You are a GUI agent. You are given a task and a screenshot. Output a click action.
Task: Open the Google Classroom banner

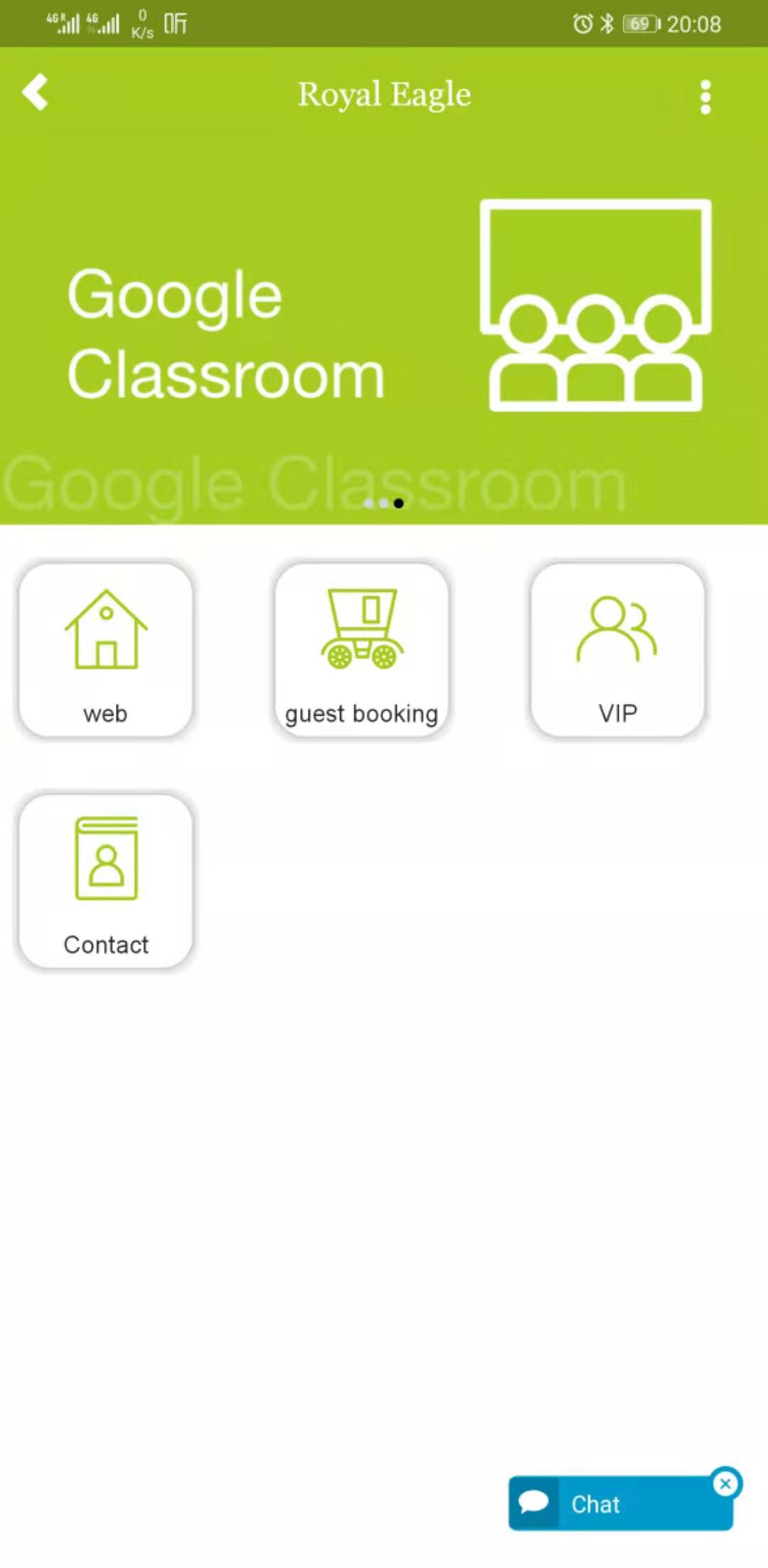[x=384, y=334]
